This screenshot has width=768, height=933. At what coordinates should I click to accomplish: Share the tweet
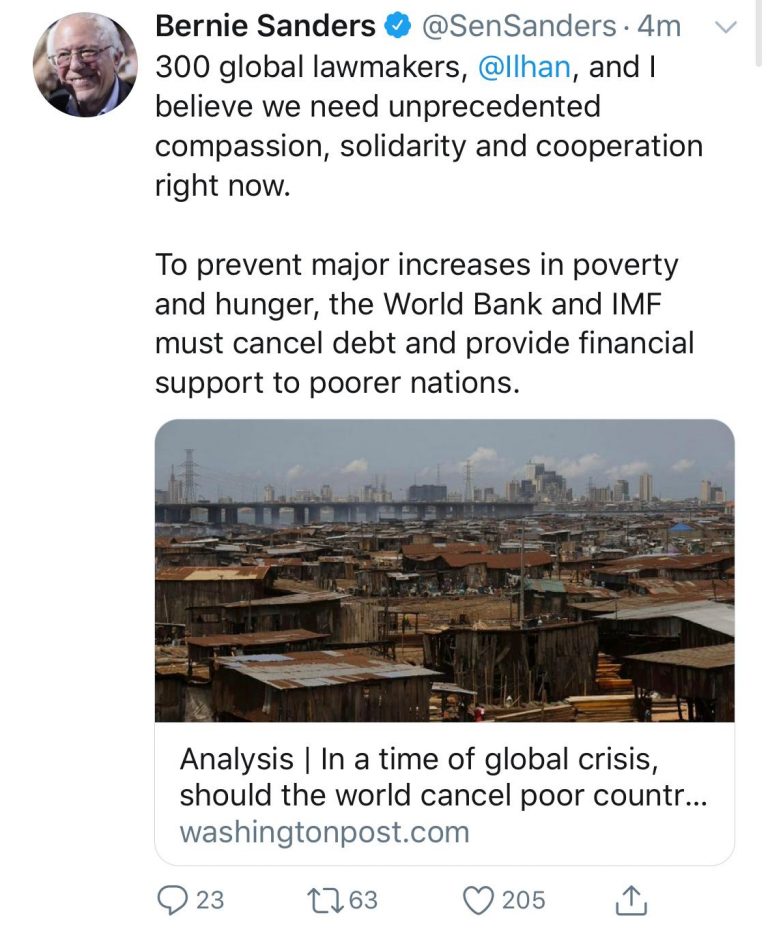pos(630,900)
